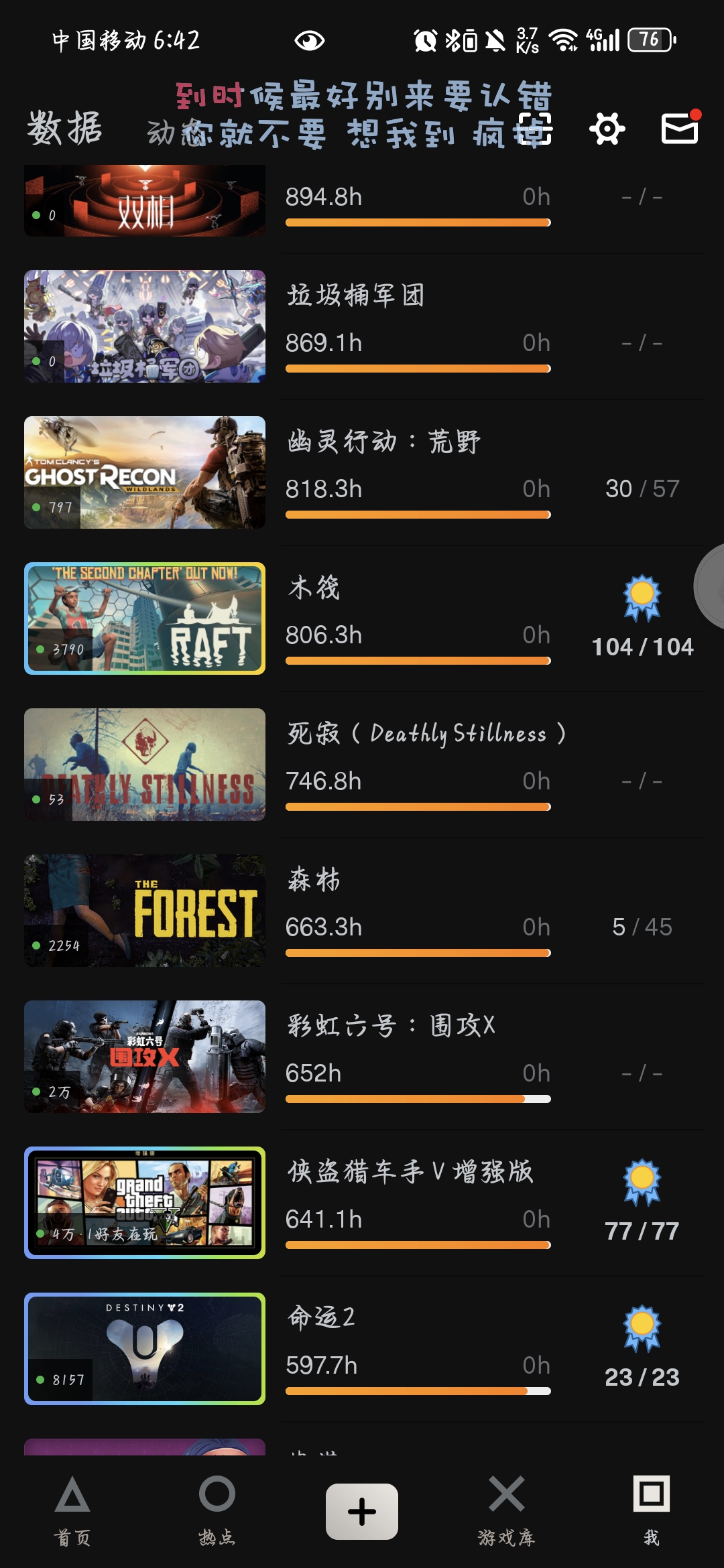Open the message inbox icon
Screen dimensions: 724x1568
(x=680, y=128)
